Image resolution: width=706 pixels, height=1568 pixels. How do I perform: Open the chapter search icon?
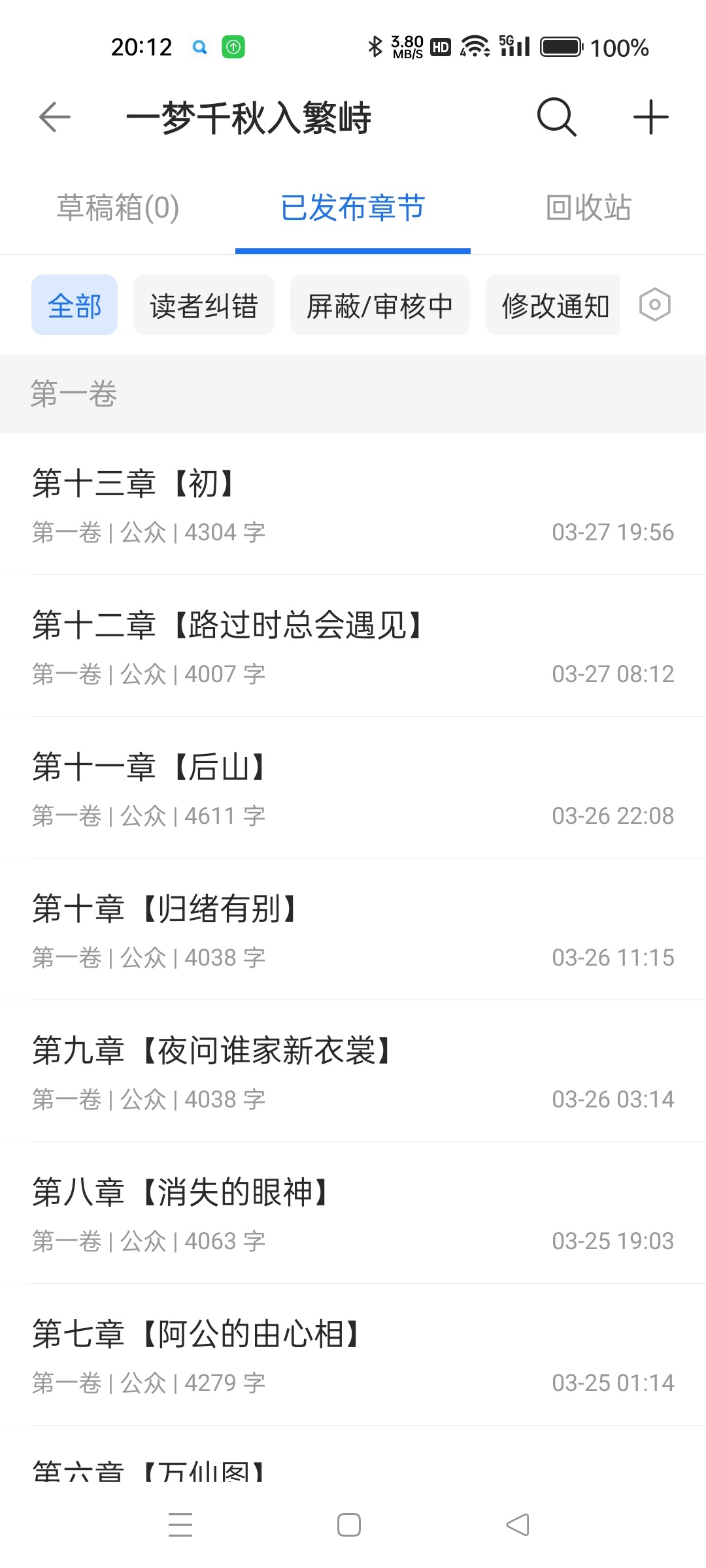(556, 118)
